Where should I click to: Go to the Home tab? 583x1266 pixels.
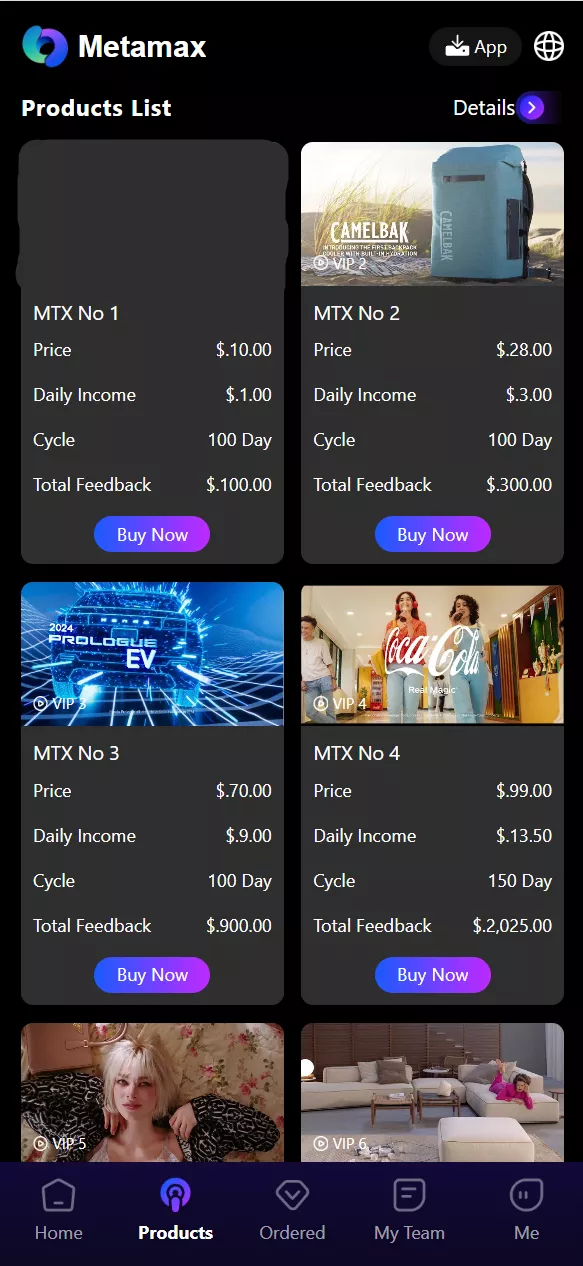tap(58, 1210)
